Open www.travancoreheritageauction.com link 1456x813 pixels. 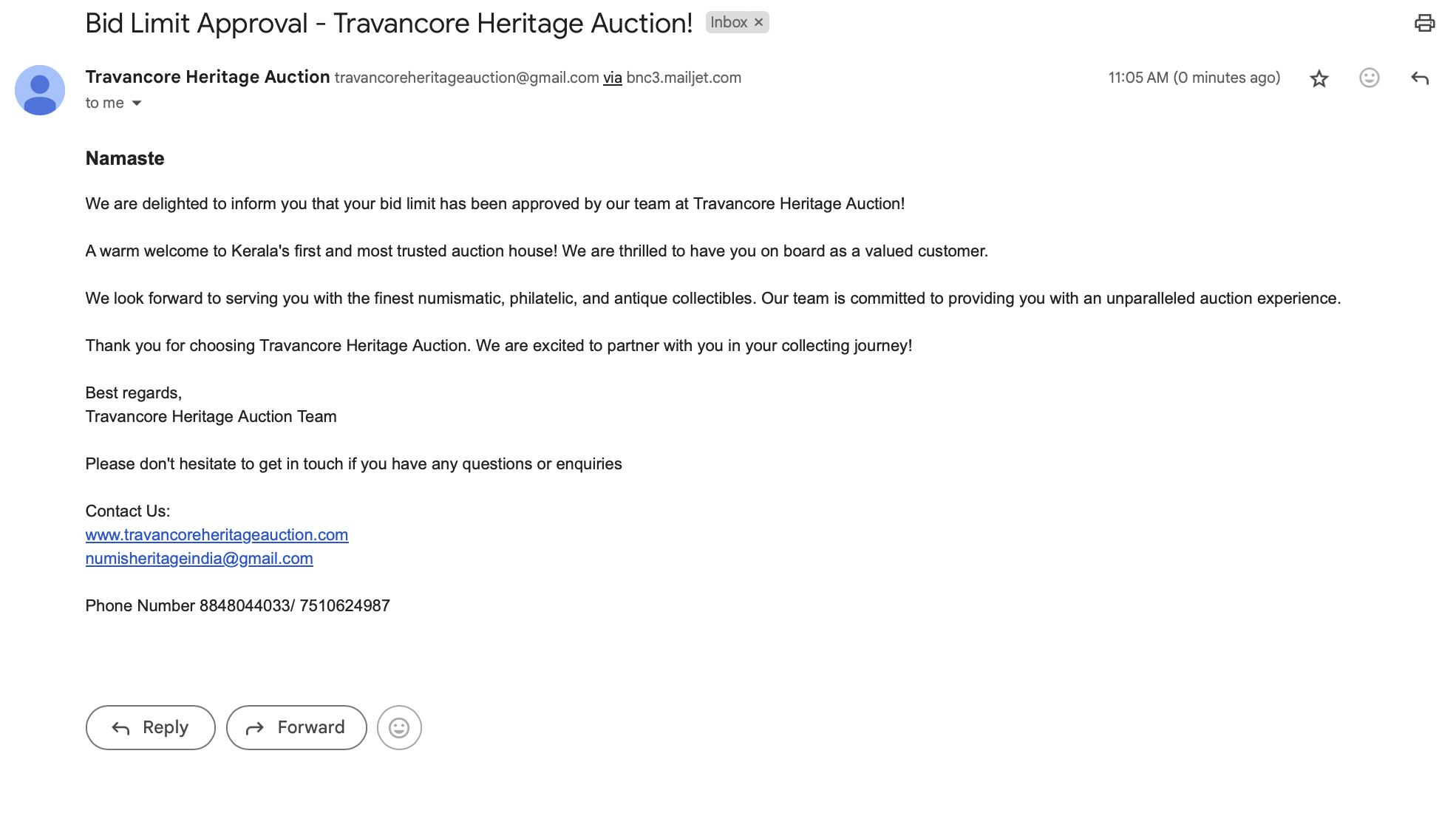click(217, 535)
